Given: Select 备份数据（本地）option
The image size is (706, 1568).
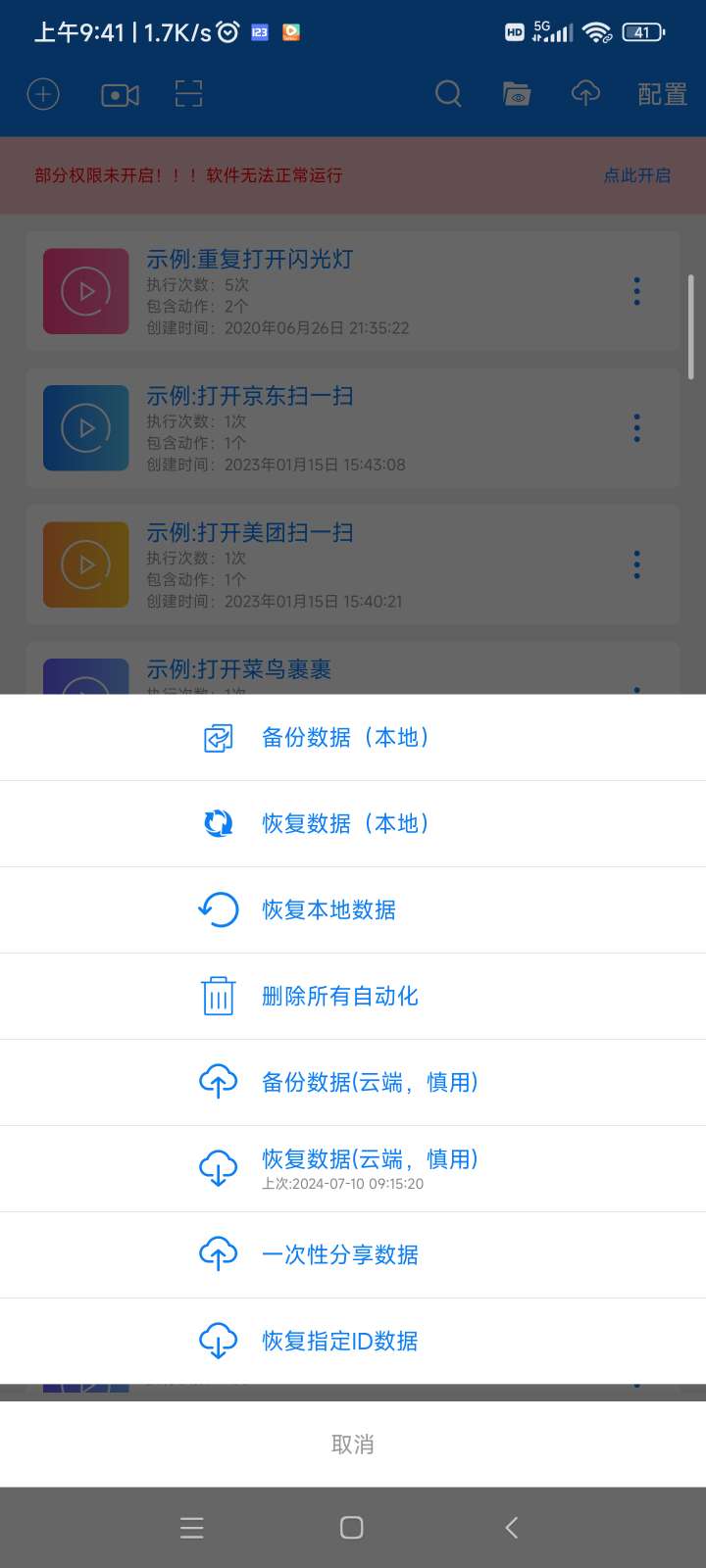Looking at the screenshot, I should (x=345, y=738).
